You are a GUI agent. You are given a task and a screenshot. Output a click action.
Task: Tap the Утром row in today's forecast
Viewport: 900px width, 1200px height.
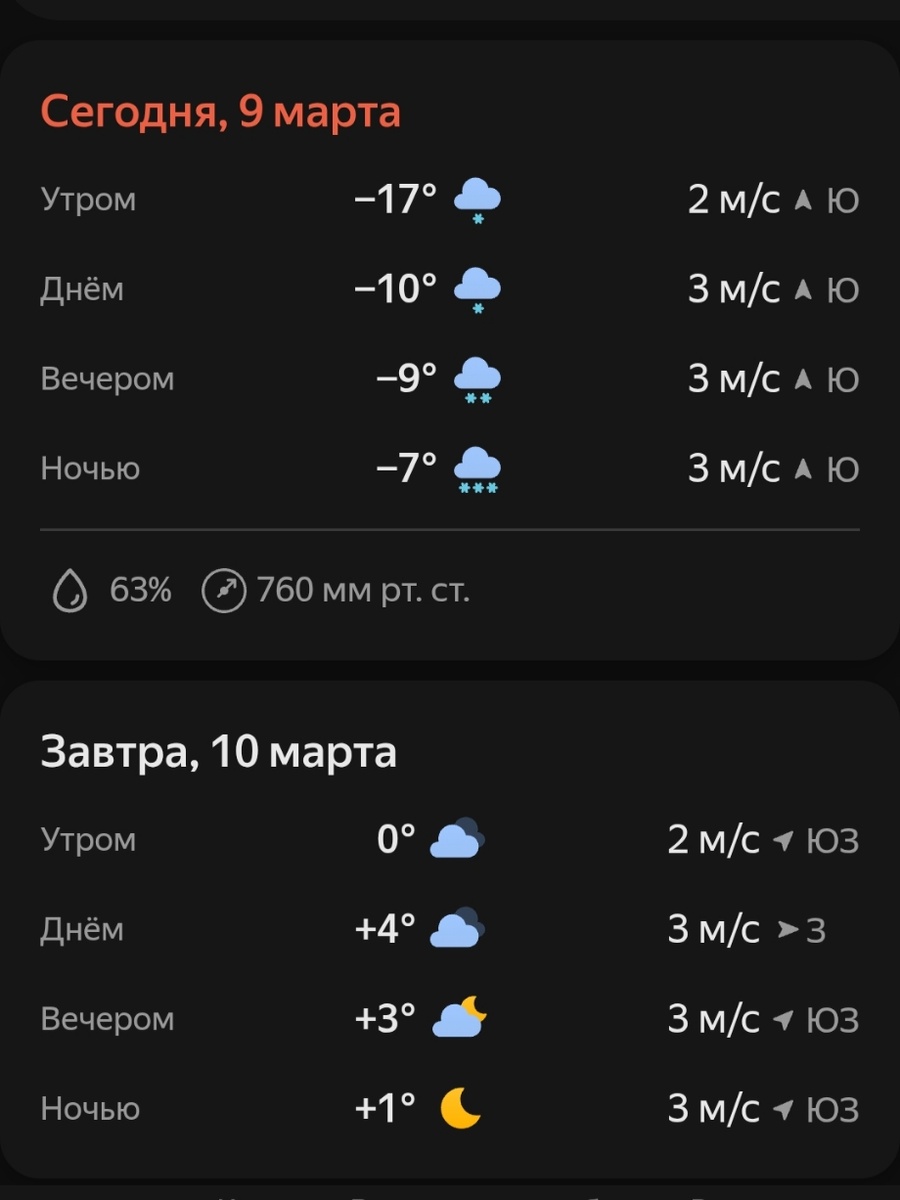tap(89, 199)
